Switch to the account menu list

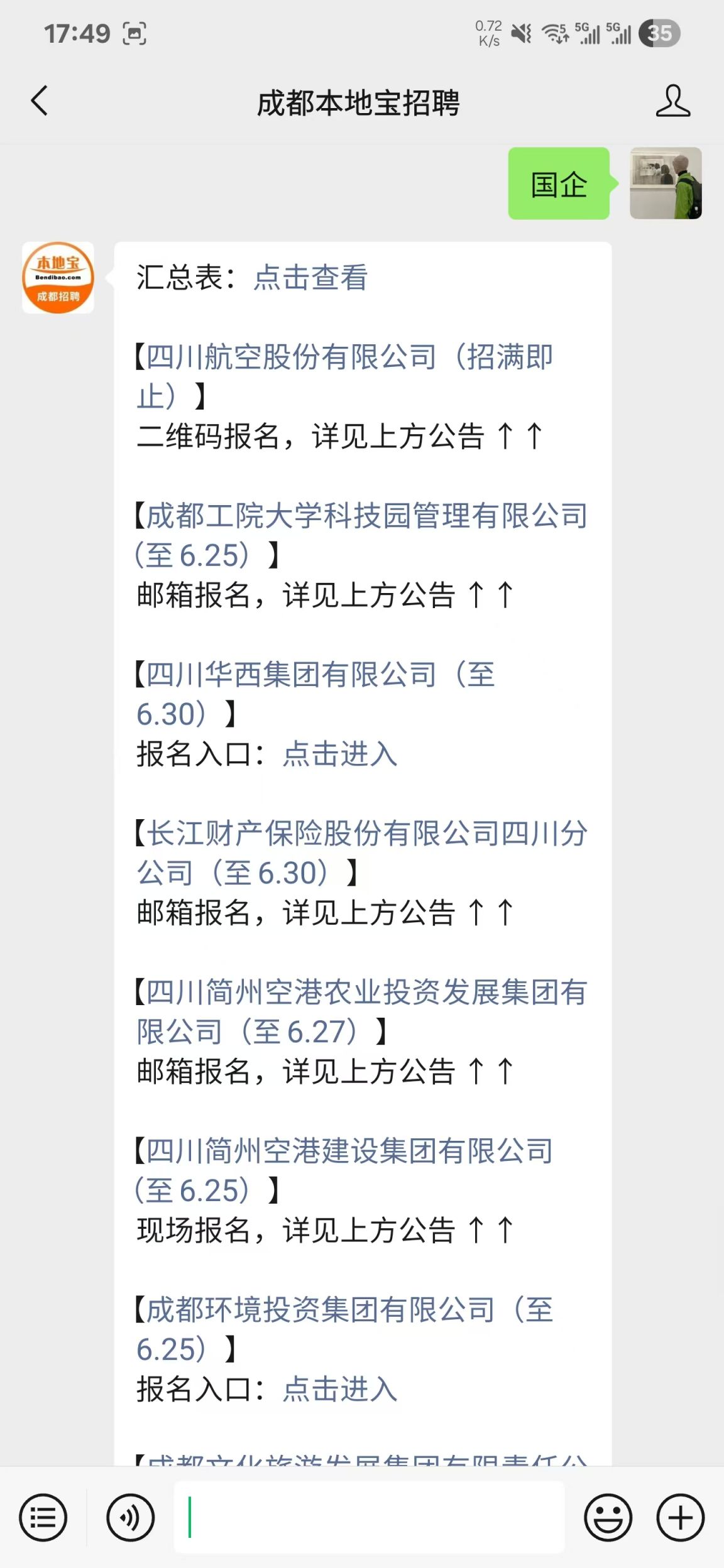(x=43, y=1518)
